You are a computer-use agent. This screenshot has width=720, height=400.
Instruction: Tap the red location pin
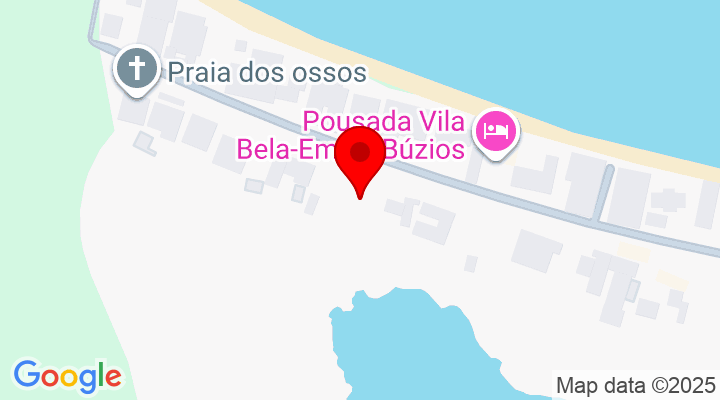pyautogui.click(x=360, y=156)
